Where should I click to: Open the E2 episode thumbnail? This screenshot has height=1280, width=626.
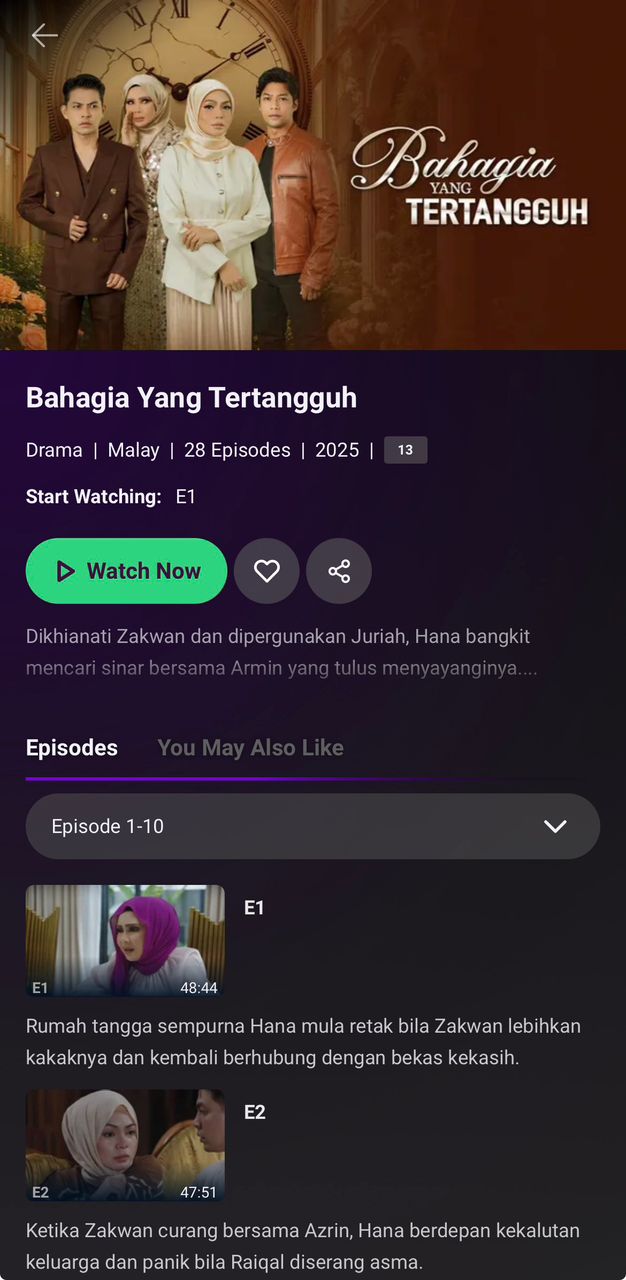(125, 1145)
